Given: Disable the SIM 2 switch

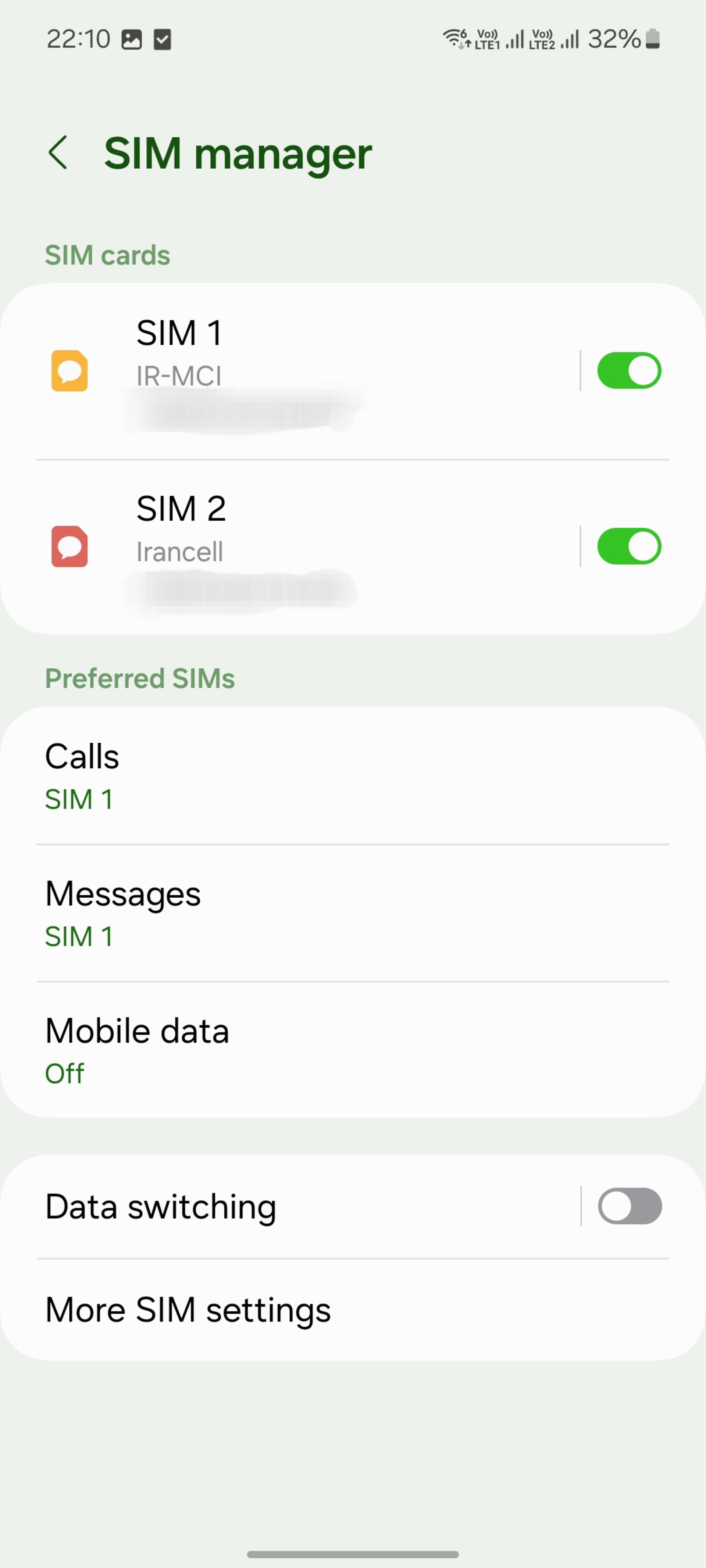Looking at the screenshot, I should 629,546.
